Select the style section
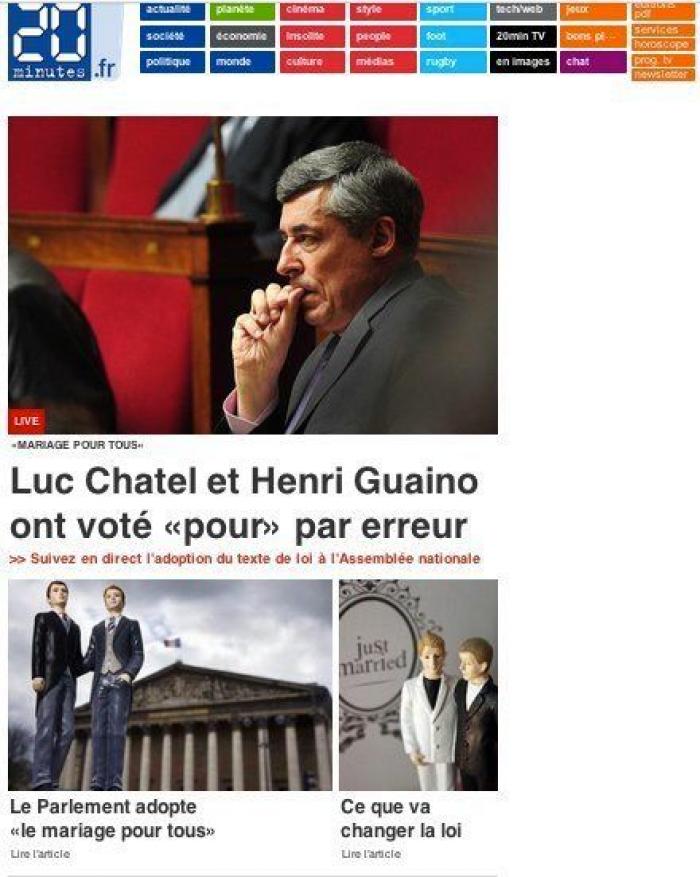Viewport: 700px width, 877px height. pos(383,11)
